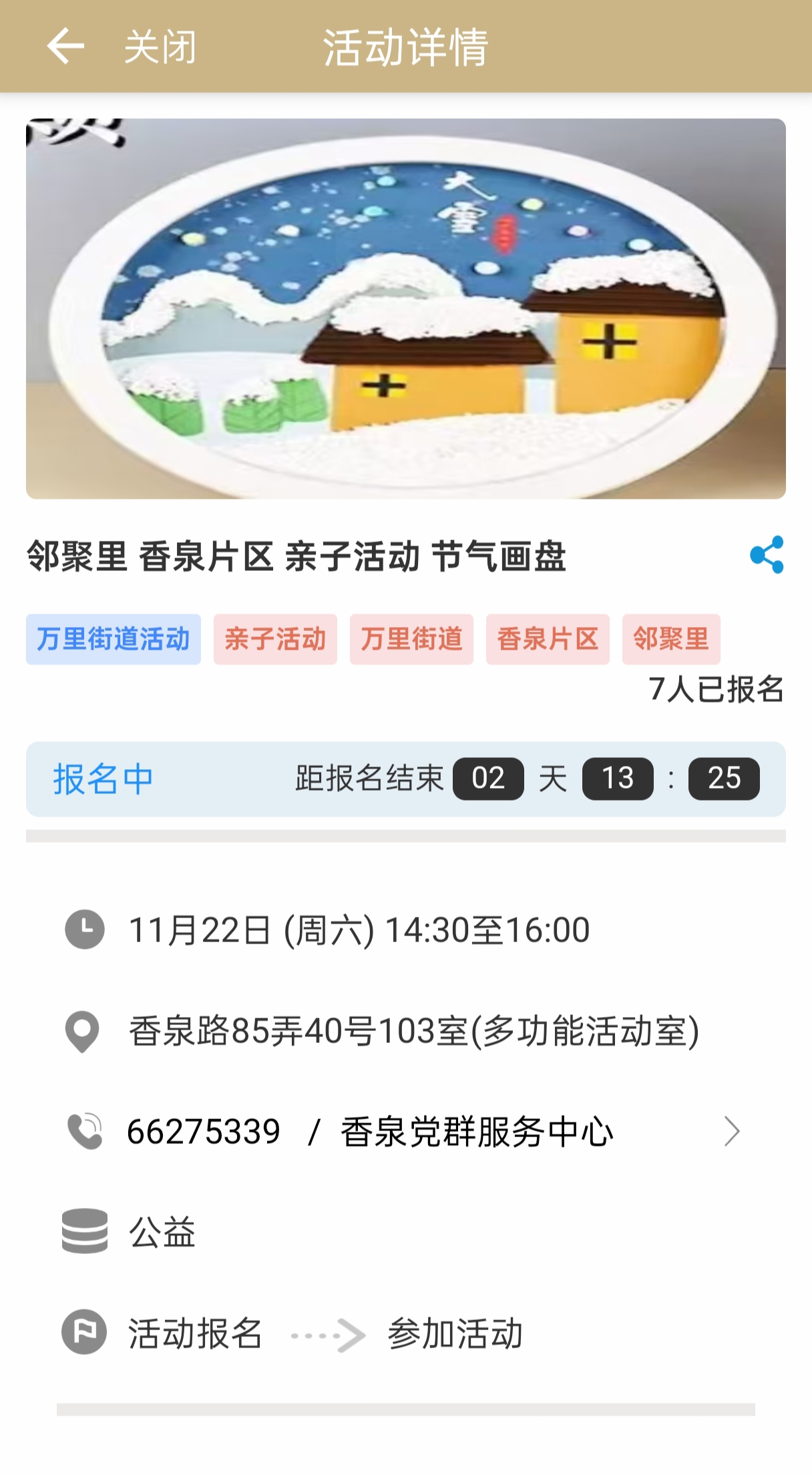Select the 亲子活动 tag

click(275, 639)
